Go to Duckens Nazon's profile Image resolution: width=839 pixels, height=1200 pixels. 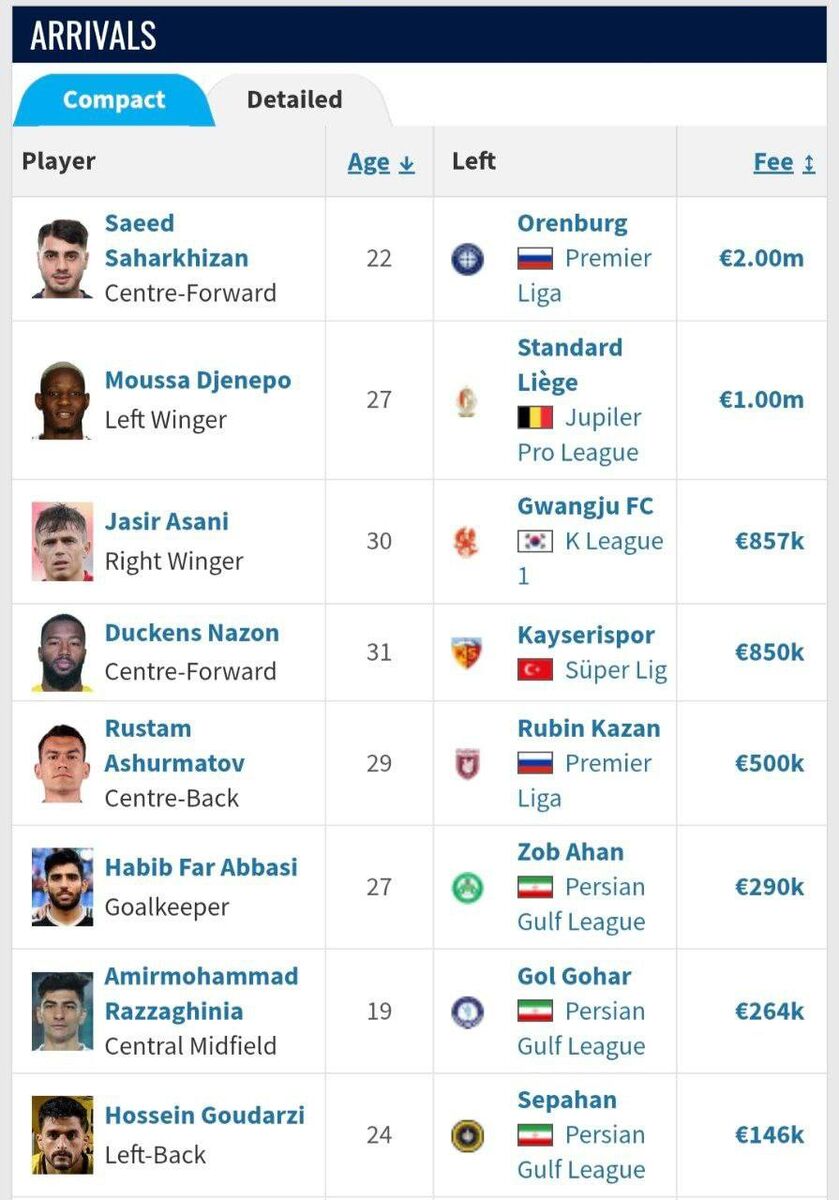[191, 633]
